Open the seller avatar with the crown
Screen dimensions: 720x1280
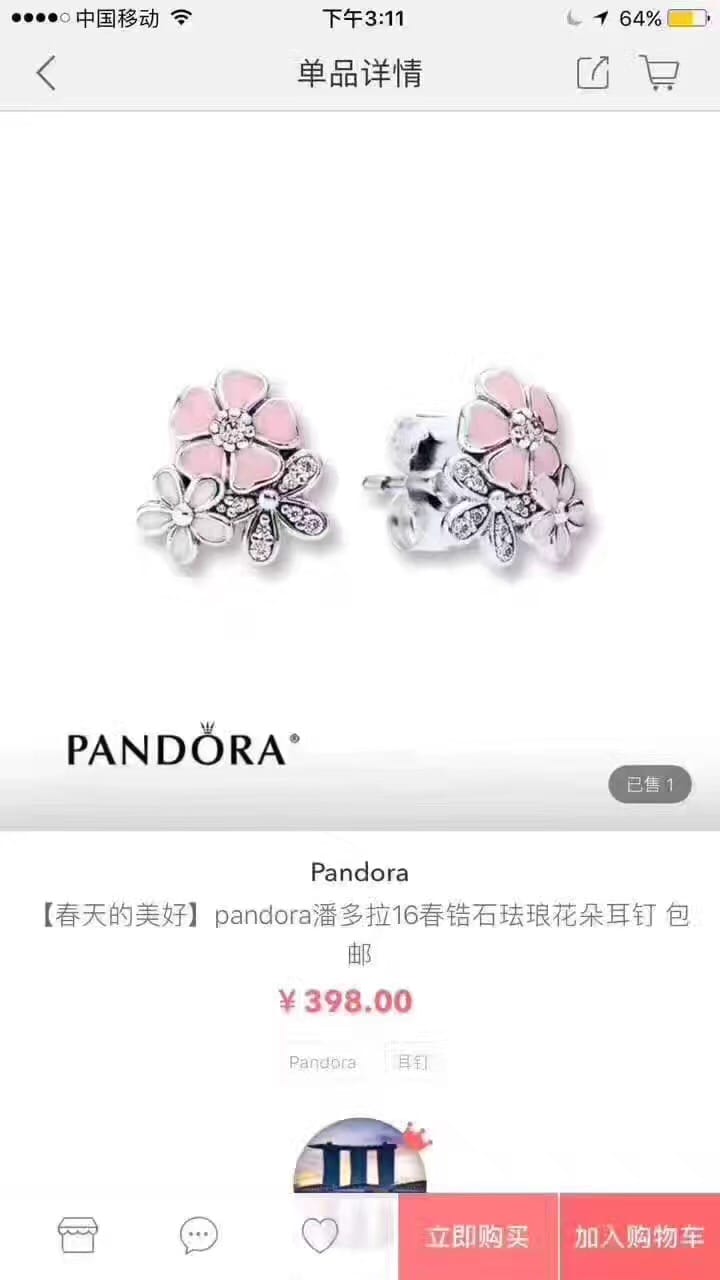(360, 1158)
